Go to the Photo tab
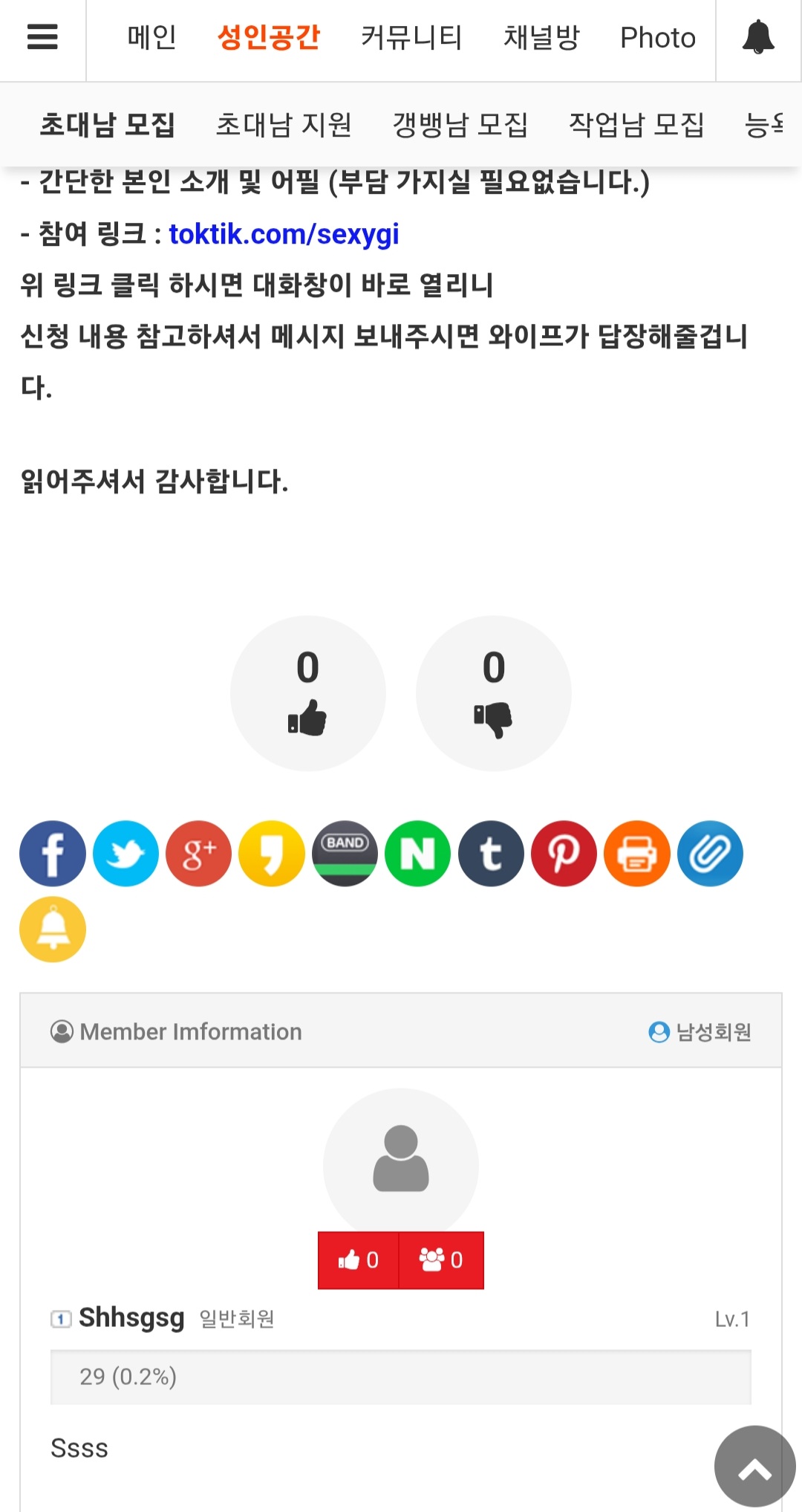 point(658,37)
